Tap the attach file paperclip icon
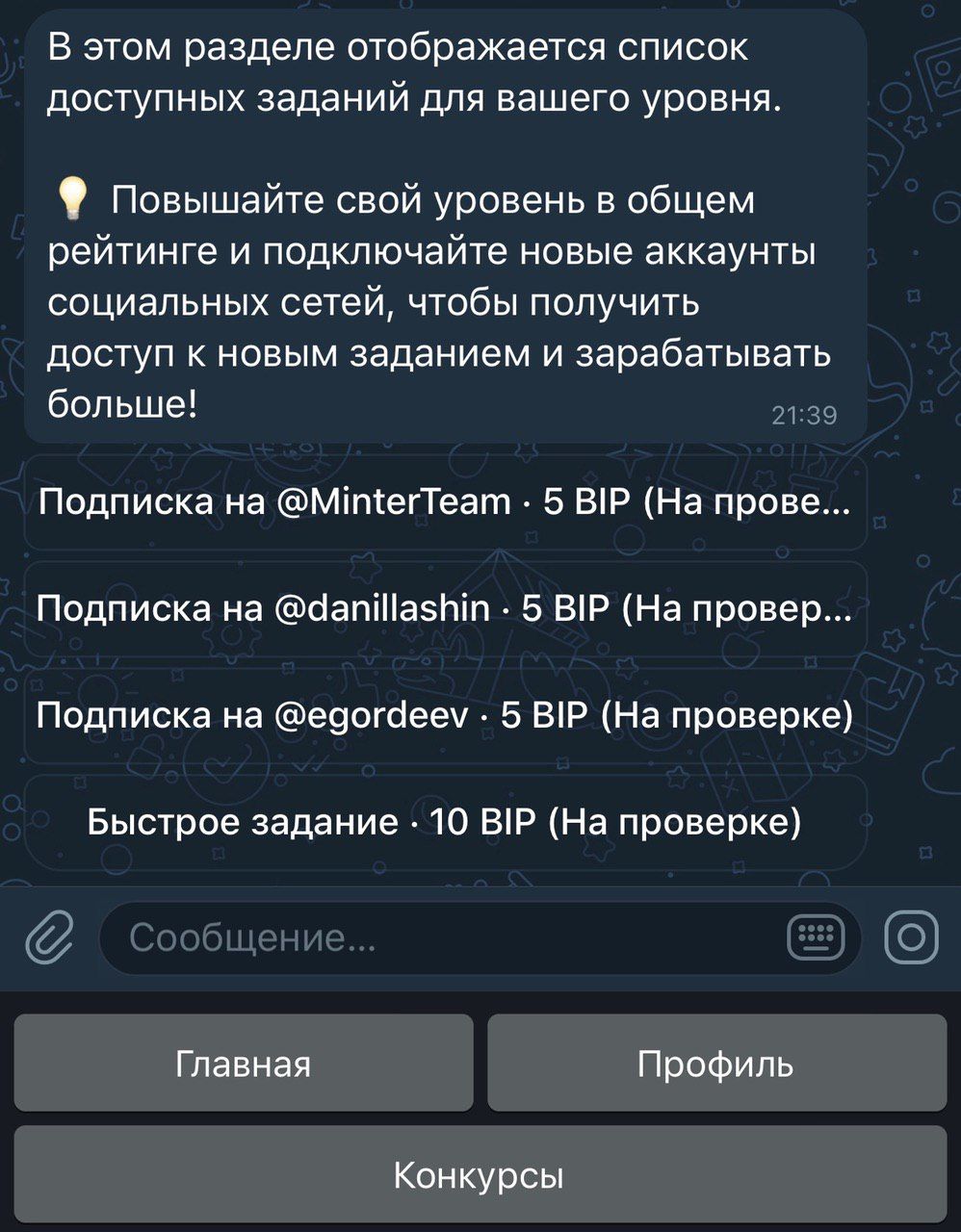Viewport: 961px width, 1232px height. tap(49, 937)
